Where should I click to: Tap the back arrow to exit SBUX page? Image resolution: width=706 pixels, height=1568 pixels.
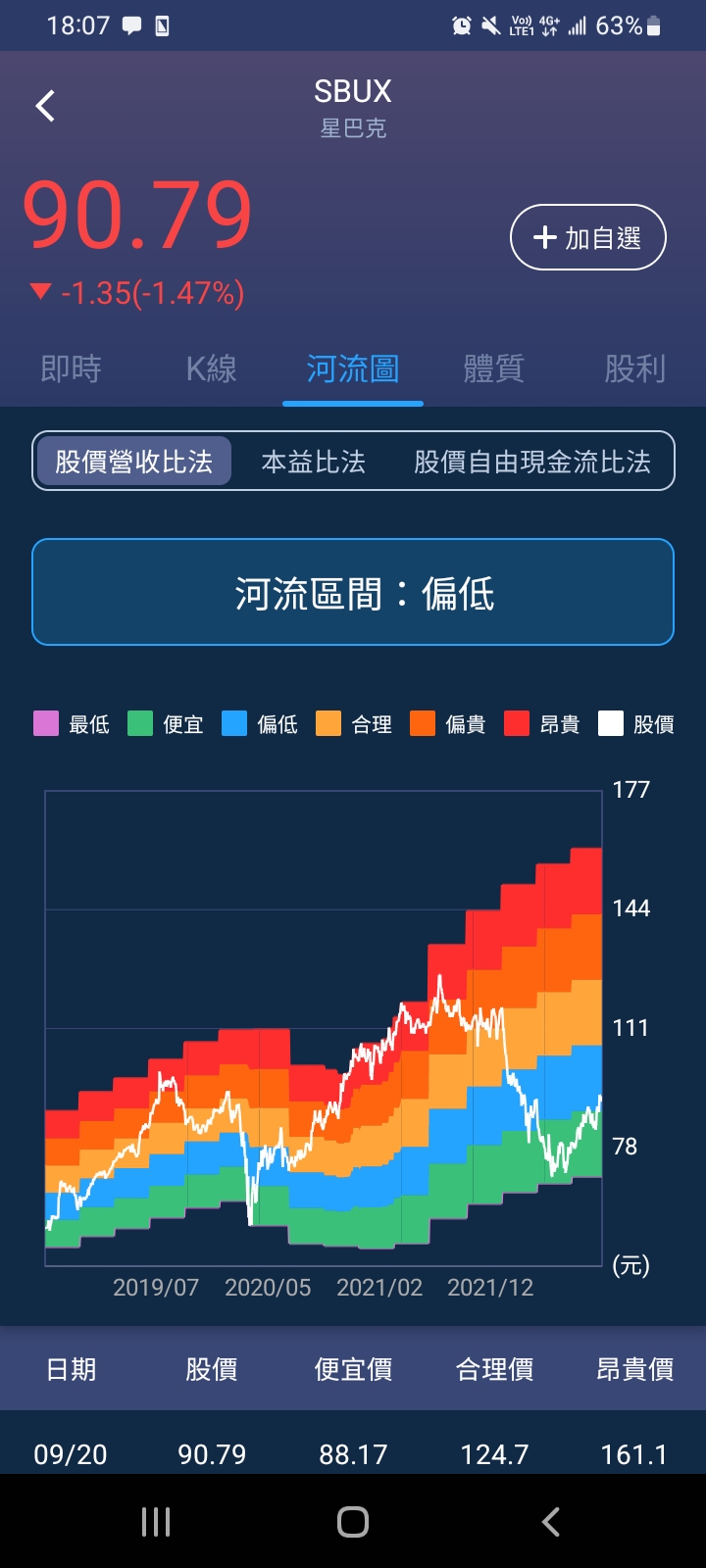tap(43, 105)
